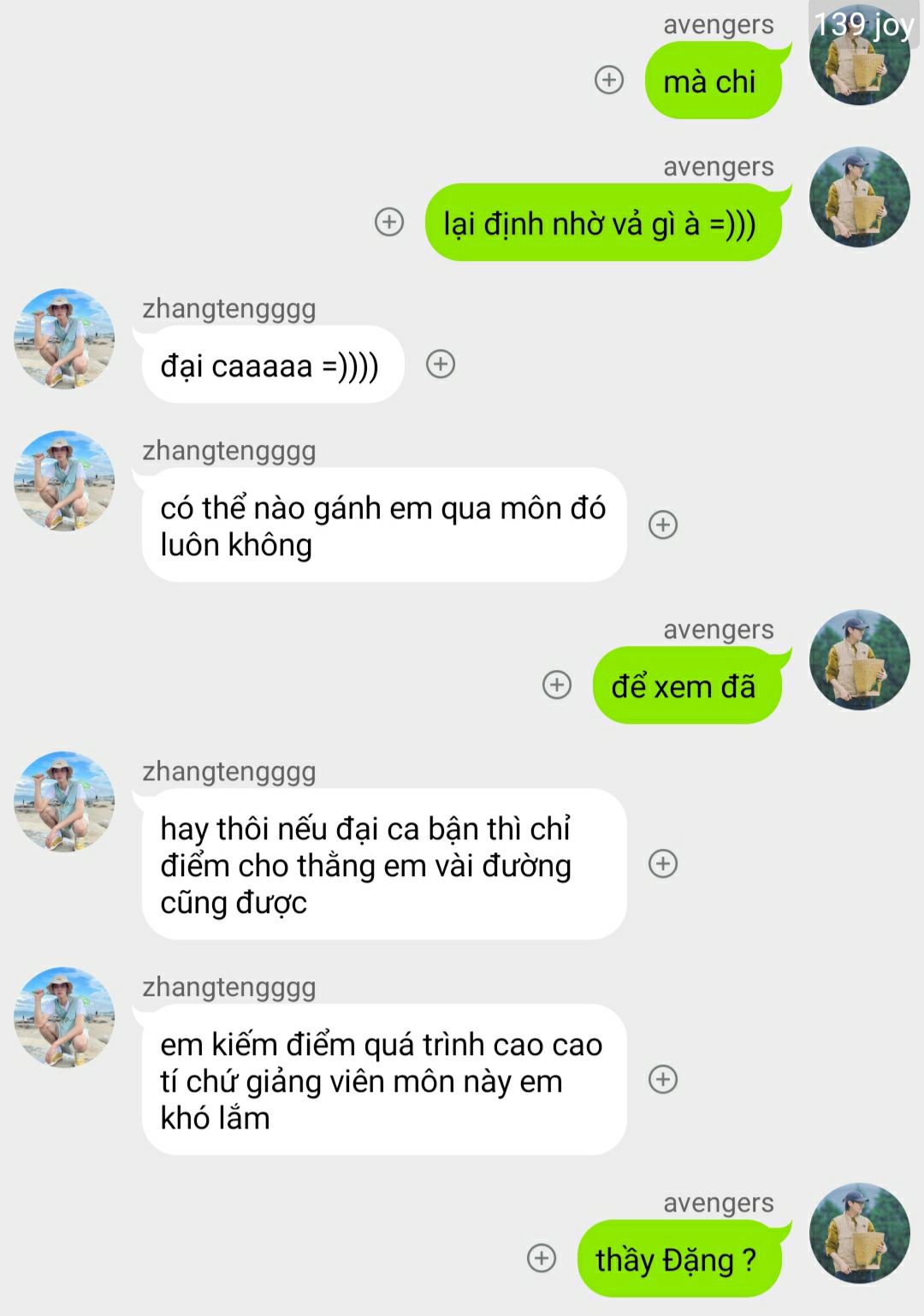This screenshot has height=1316, width=924.
Task: Tap the plus beside "em kiếm điểm quá trình" message
Action: (x=663, y=1079)
